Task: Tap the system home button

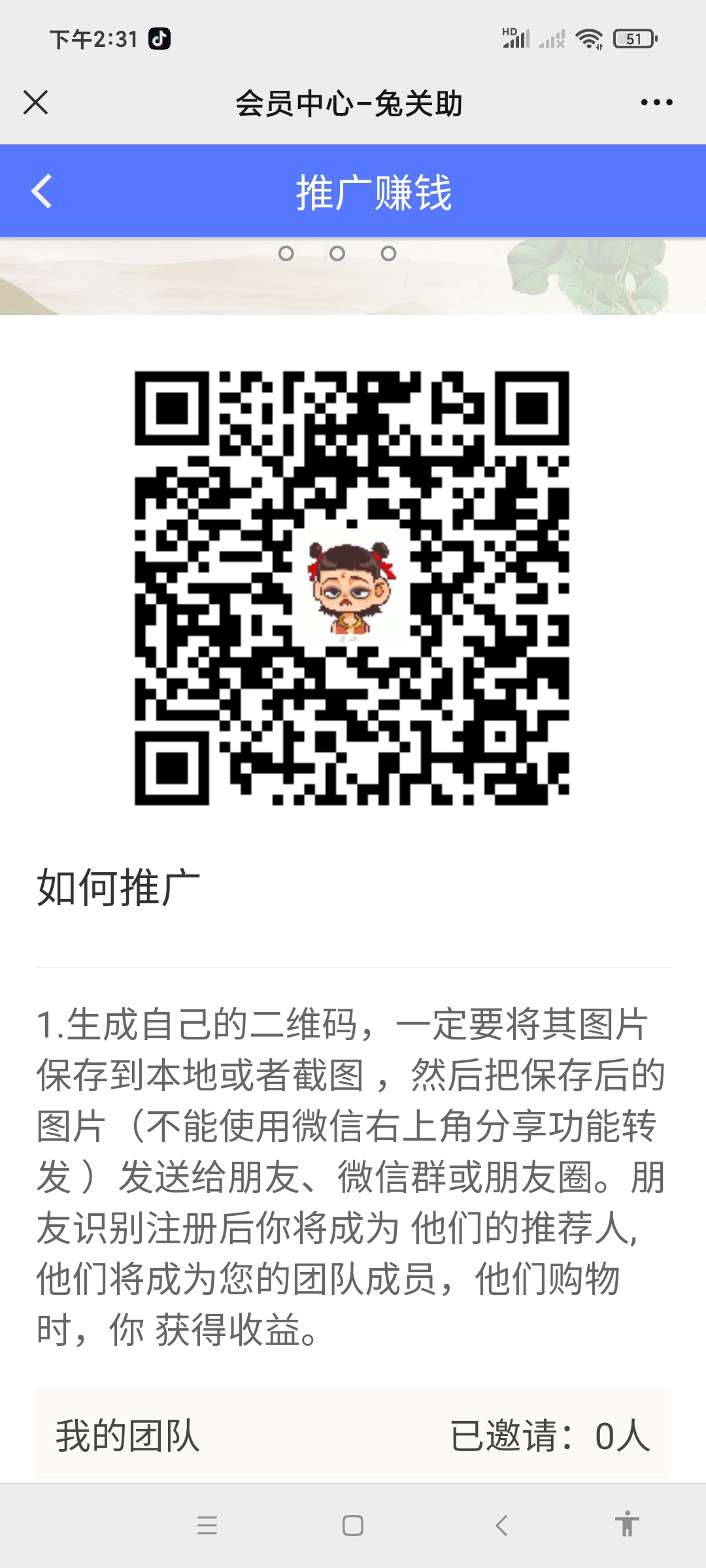Action: point(353,1526)
